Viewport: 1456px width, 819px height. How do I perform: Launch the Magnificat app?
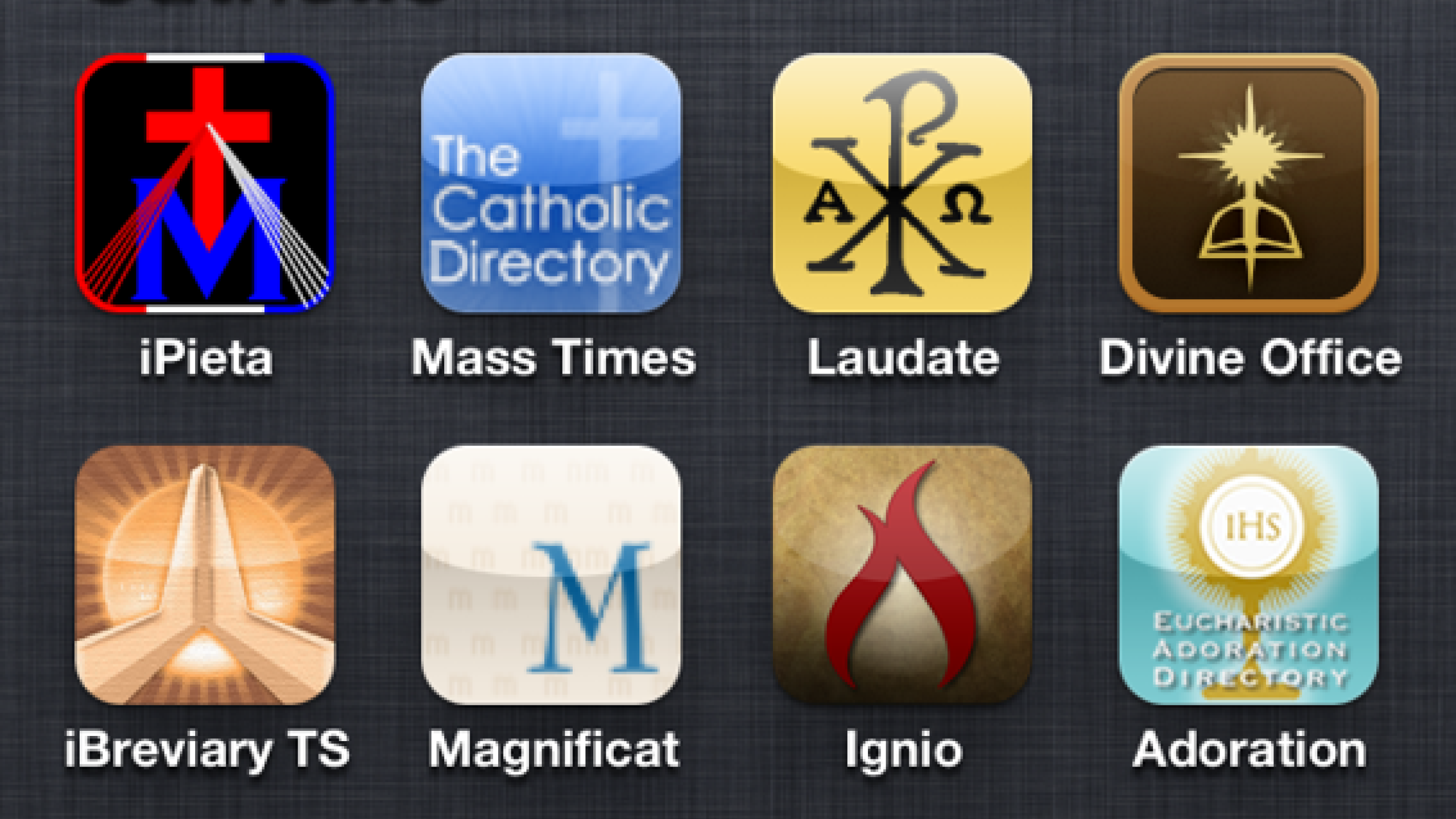pos(551,574)
